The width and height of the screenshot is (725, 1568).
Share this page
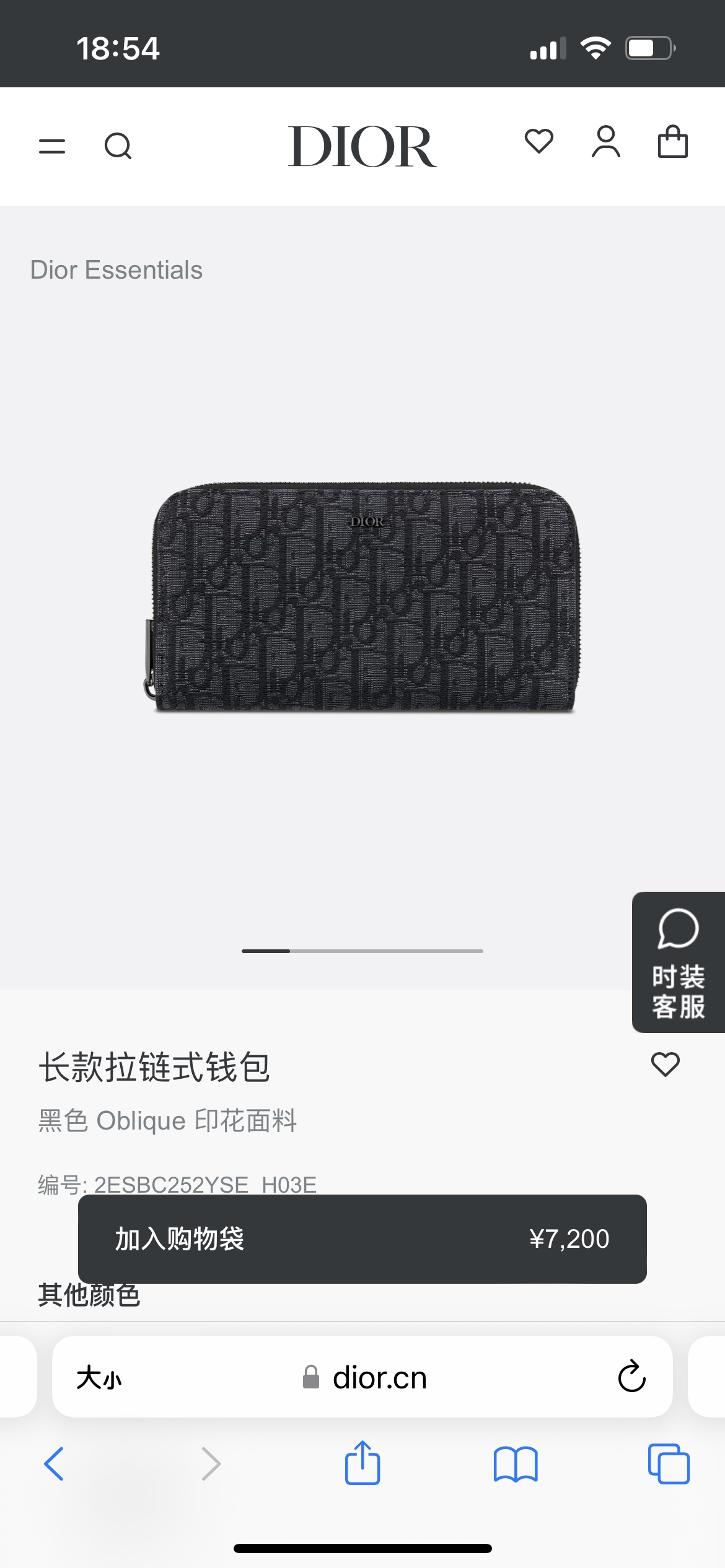[362, 1463]
